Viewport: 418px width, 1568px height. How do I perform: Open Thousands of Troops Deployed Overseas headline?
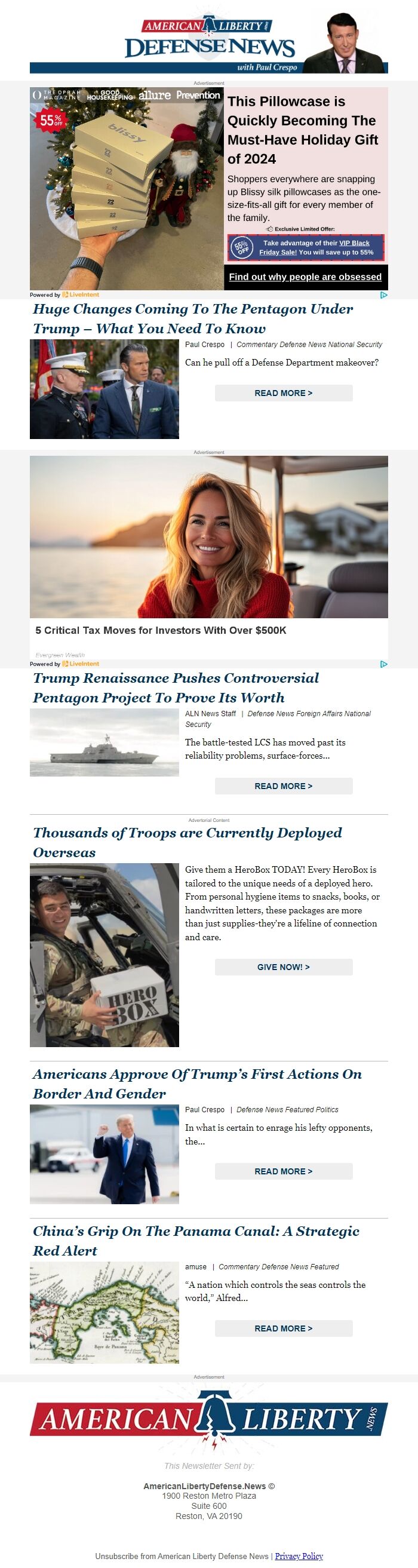coord(187,842)
